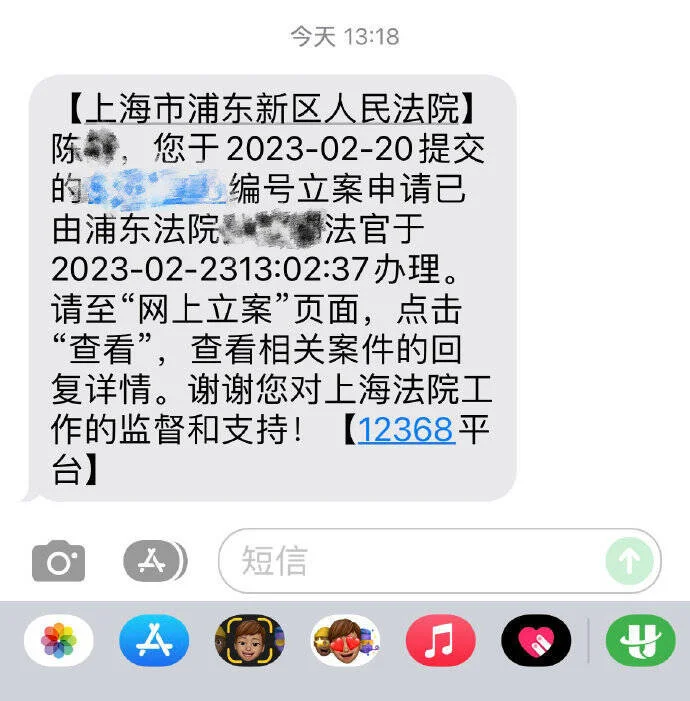Tap the green send arrow button

click(629, 561)
